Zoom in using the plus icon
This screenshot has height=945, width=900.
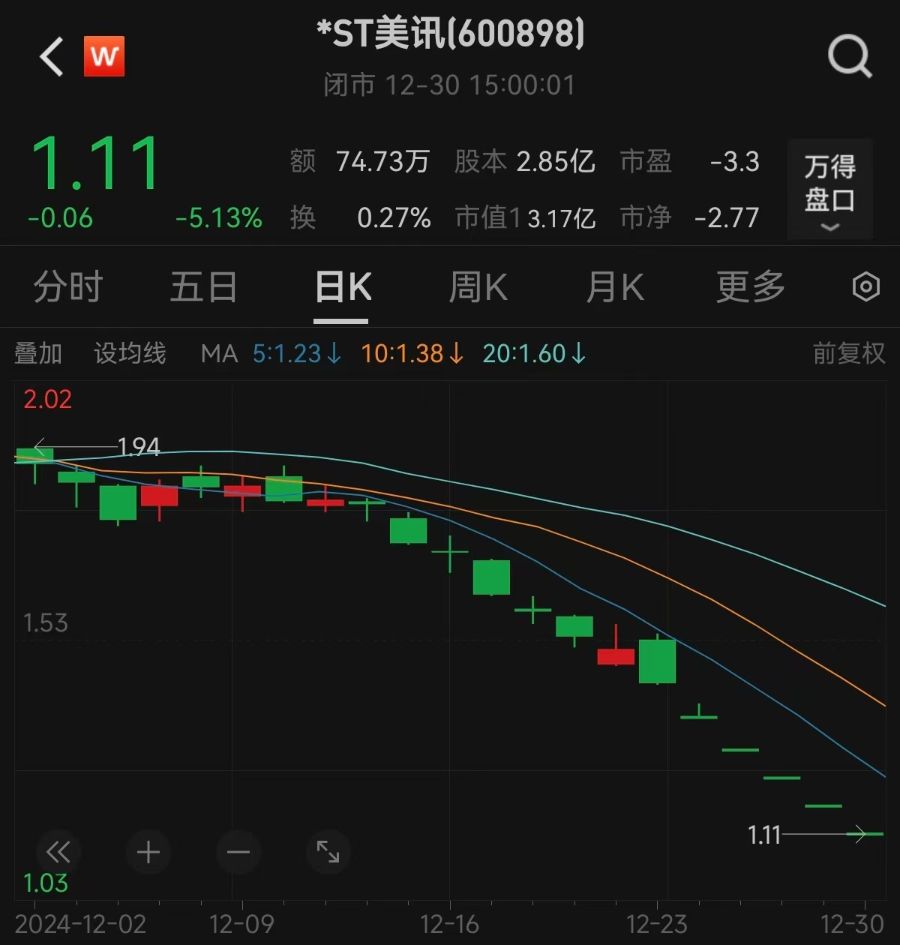(x=148, y=852)
